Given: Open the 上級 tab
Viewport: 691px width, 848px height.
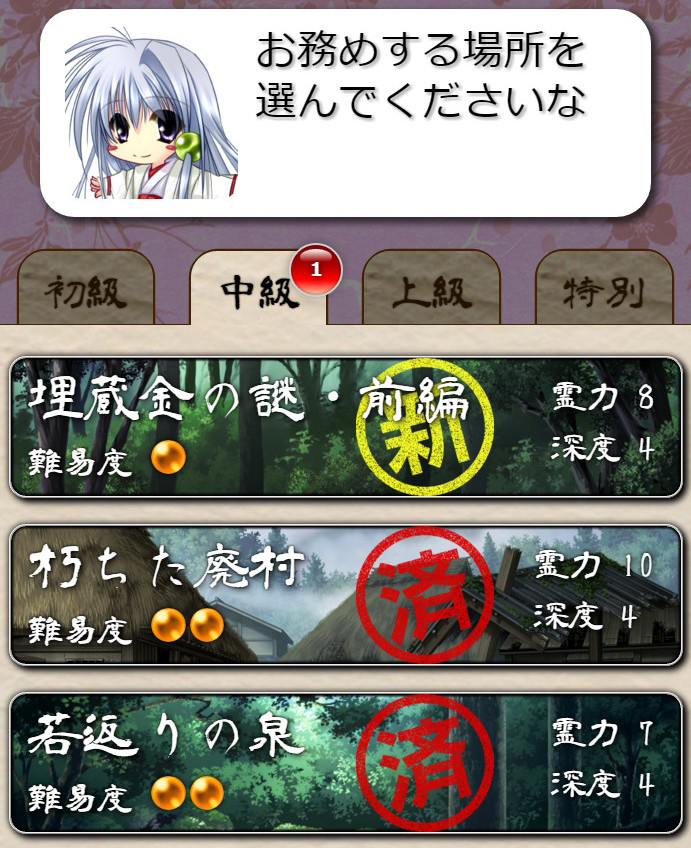Looking at the screenshot, I should coord(431,291).
